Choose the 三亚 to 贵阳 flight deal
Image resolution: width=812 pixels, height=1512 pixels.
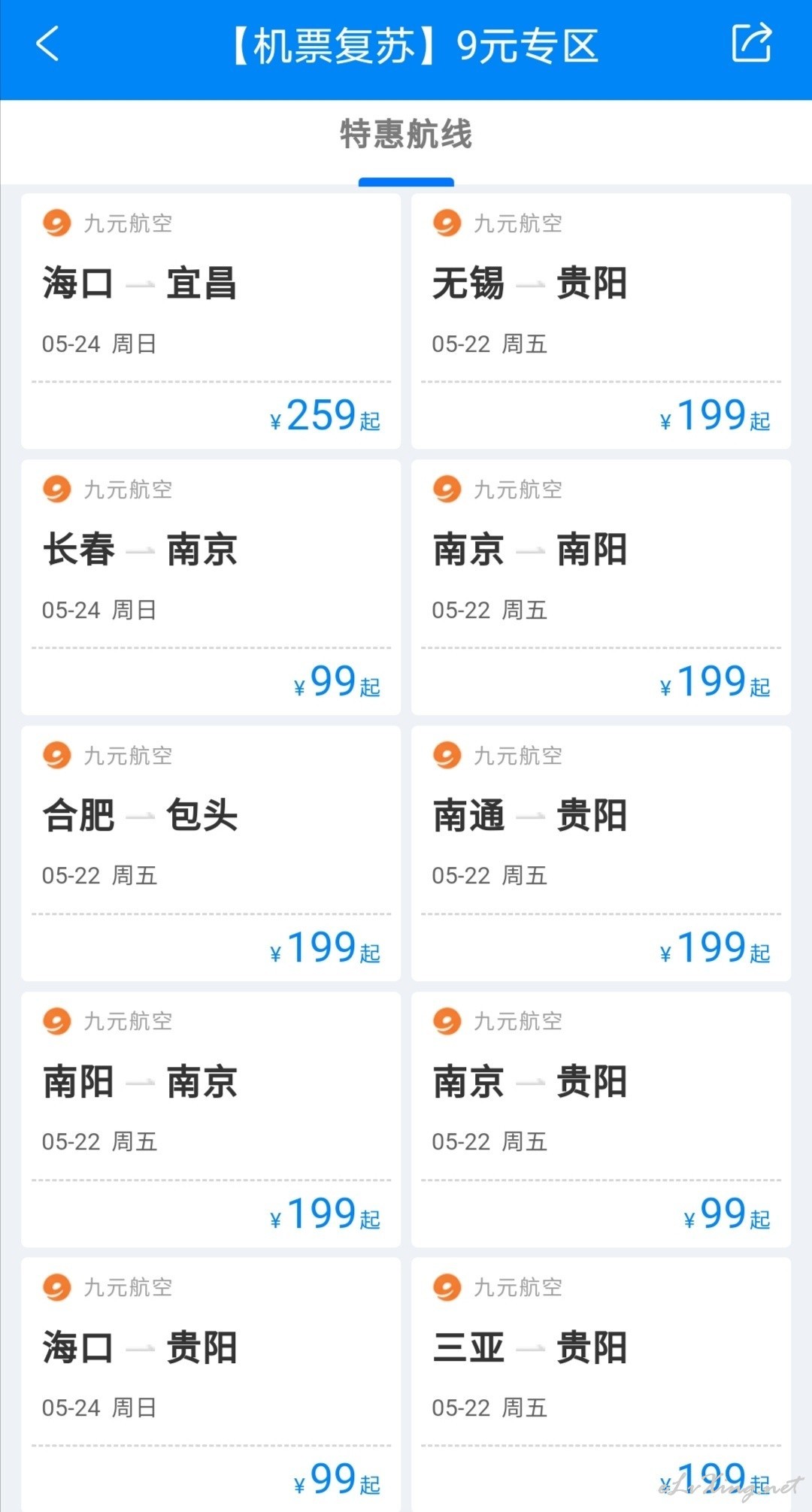(x=601, y=1385)
